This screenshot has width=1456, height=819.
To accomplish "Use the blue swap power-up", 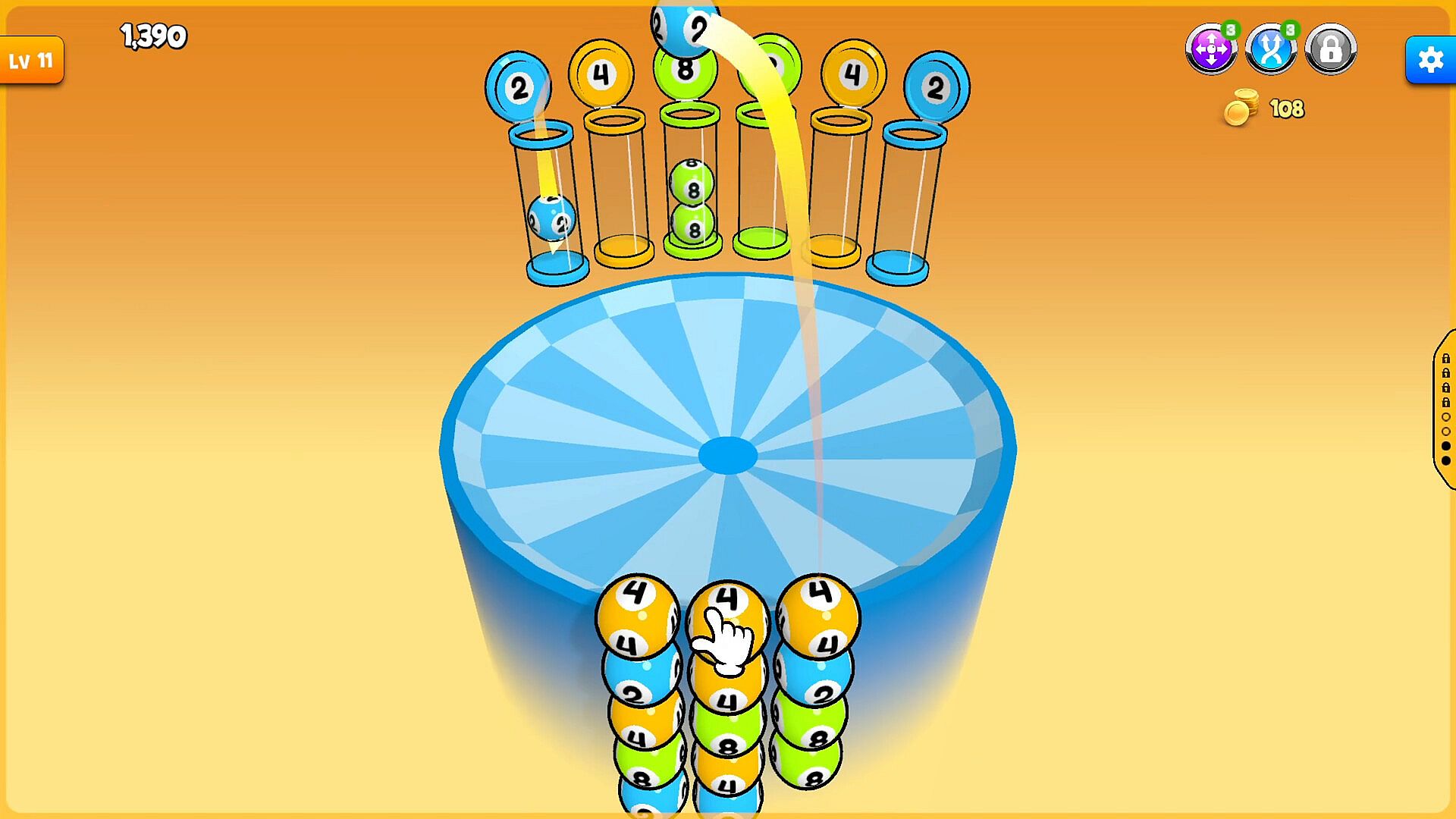I will pyautogui.click(x=1271, y=50).
